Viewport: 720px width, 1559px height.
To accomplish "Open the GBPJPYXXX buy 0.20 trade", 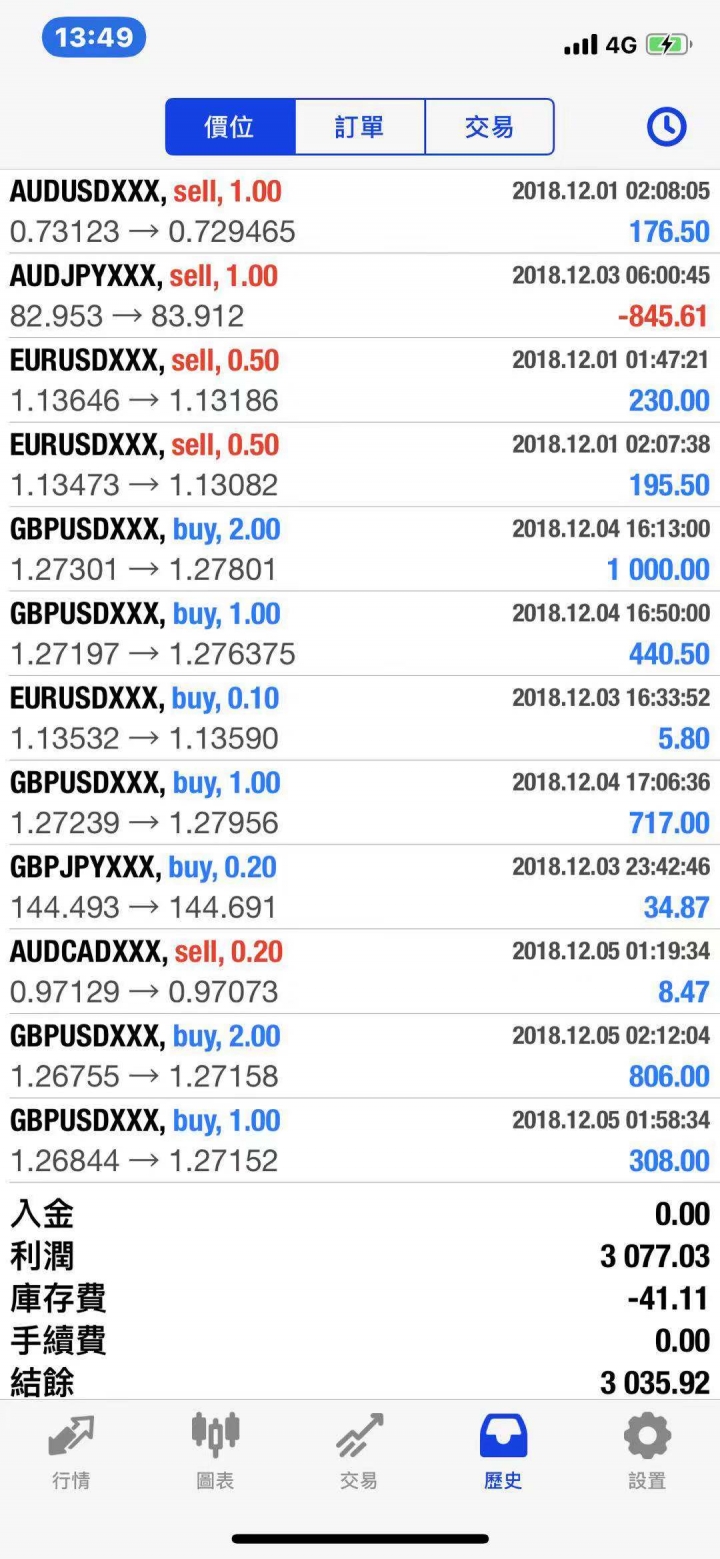I will pos(360,887).
